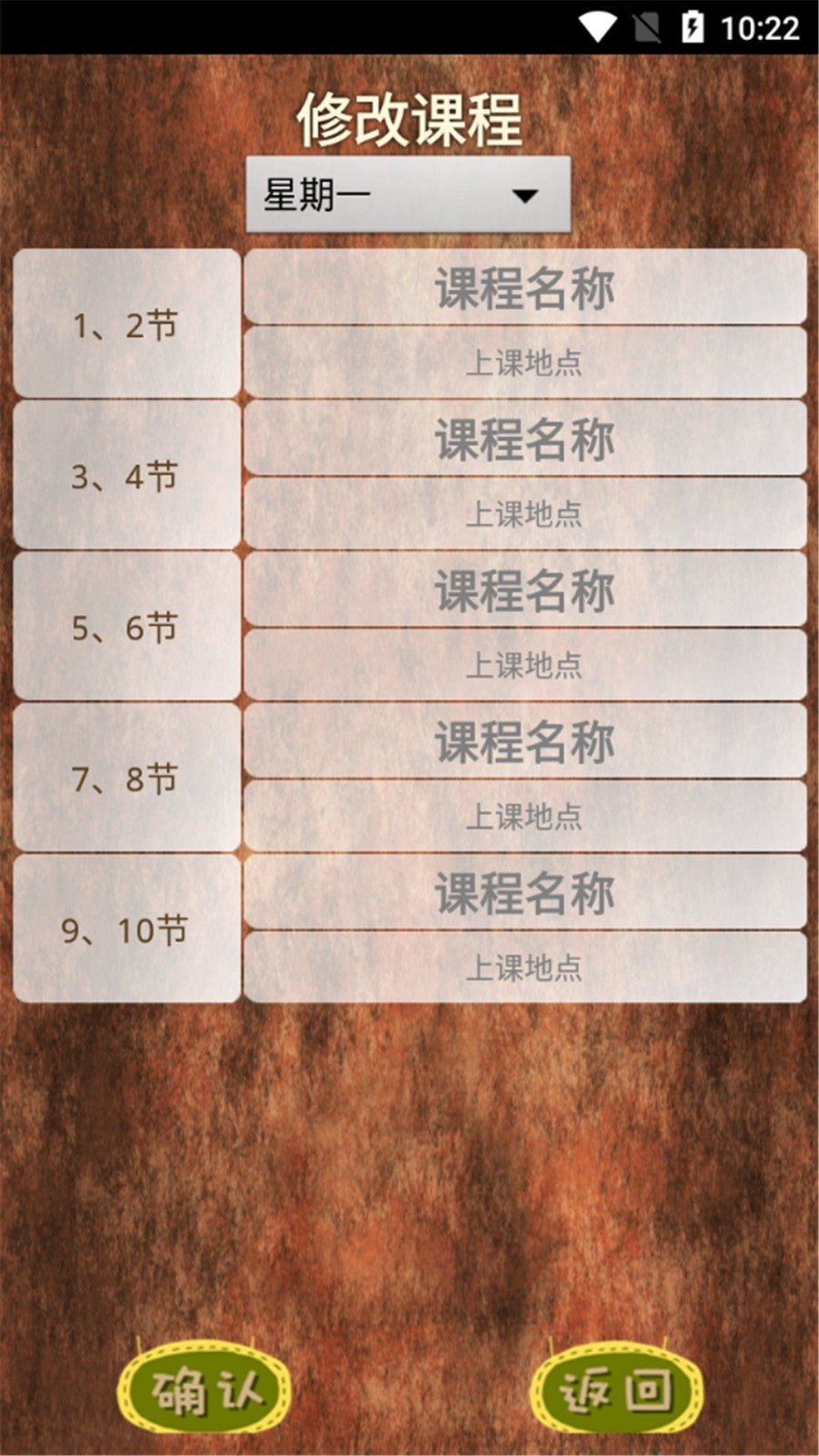
Task: Enter 课程名称 for 7、8节
Action: click(525, 741)
